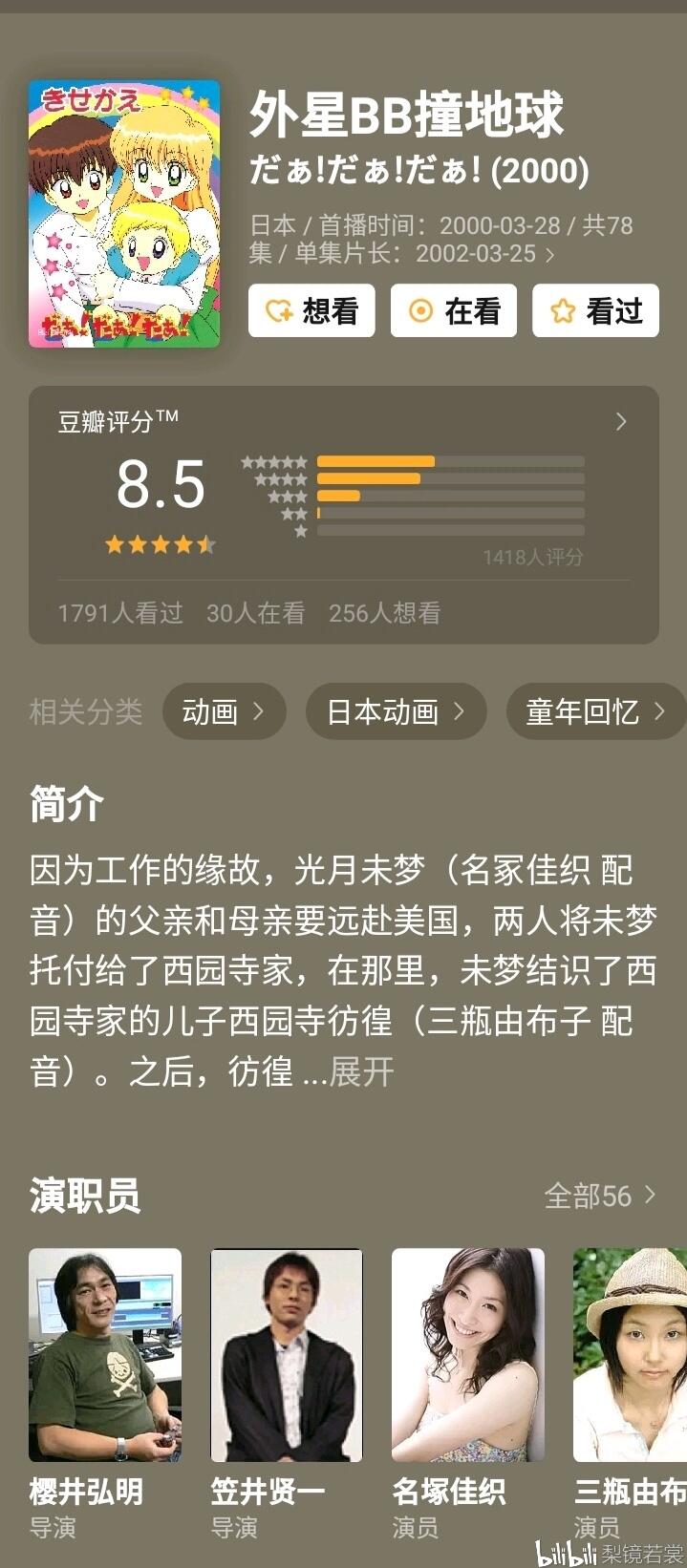The image size is (687, 1568).
Task: Mark the anime as 在看
Action: pos(454,310)
